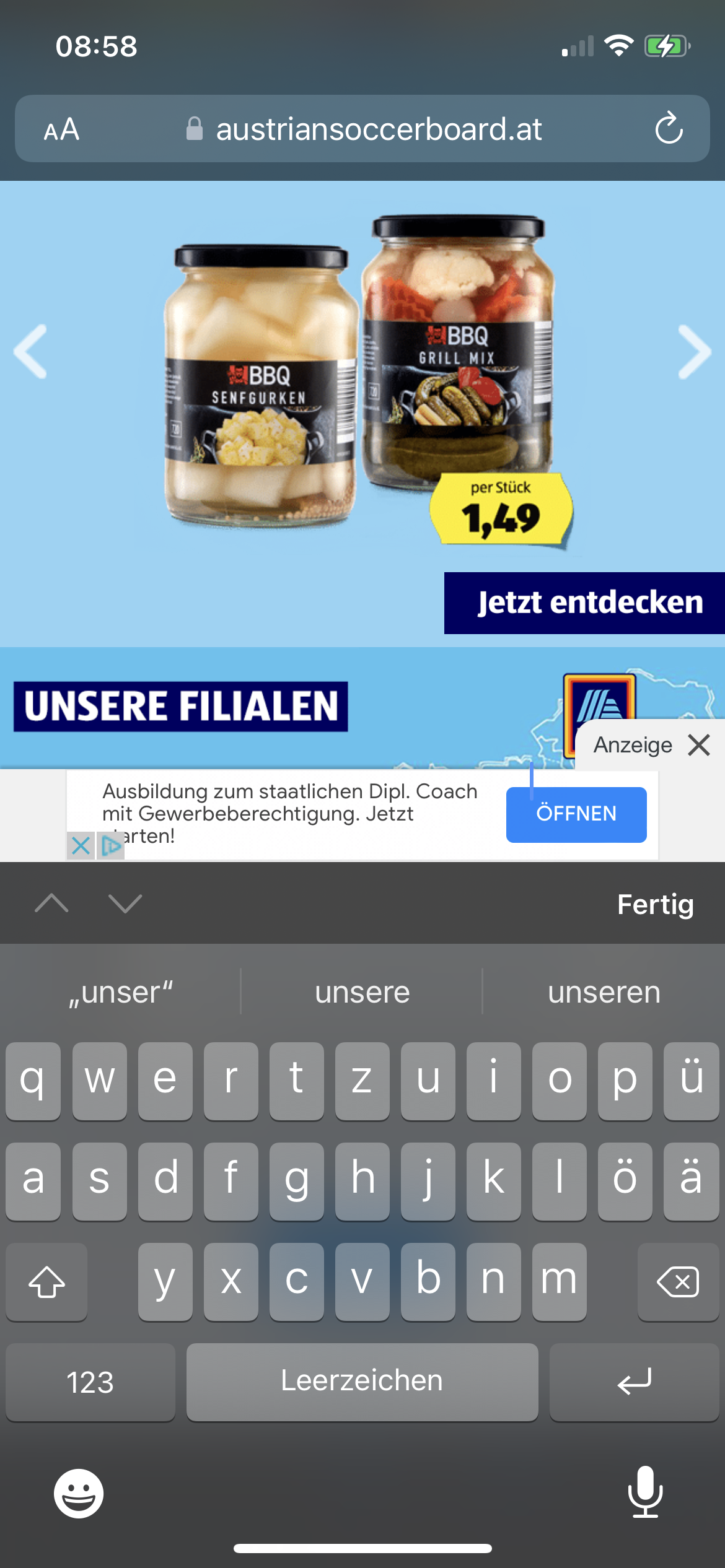
Task: Tap ÖFFNEN on the coach ad
Action: (576, 814)
